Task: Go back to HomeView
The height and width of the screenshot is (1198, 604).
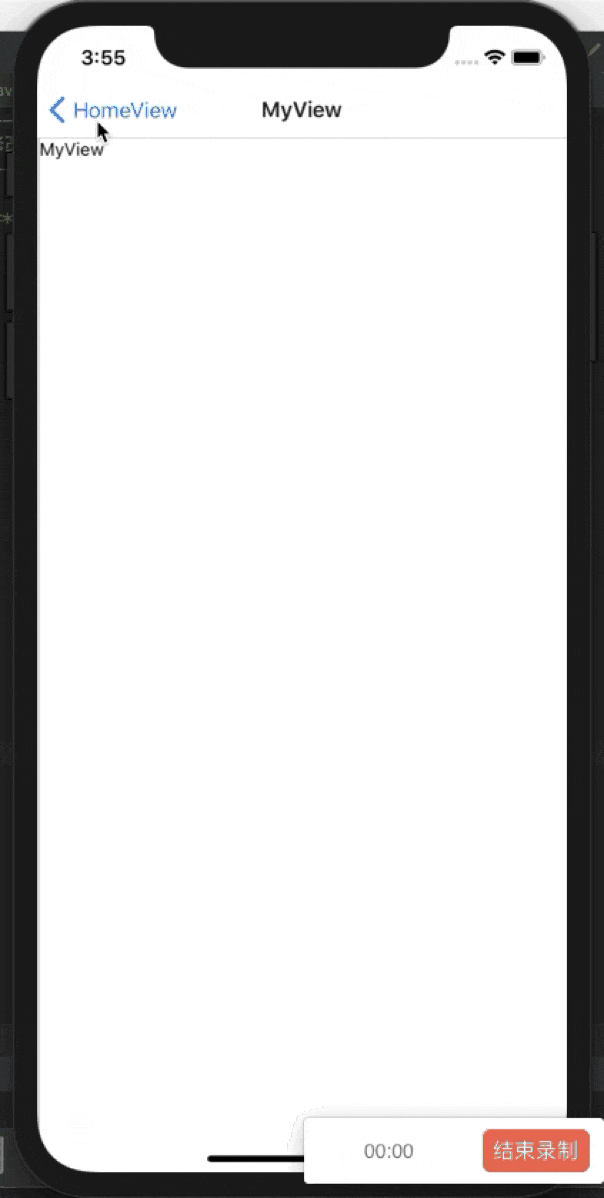Action: tap(112, 110)
